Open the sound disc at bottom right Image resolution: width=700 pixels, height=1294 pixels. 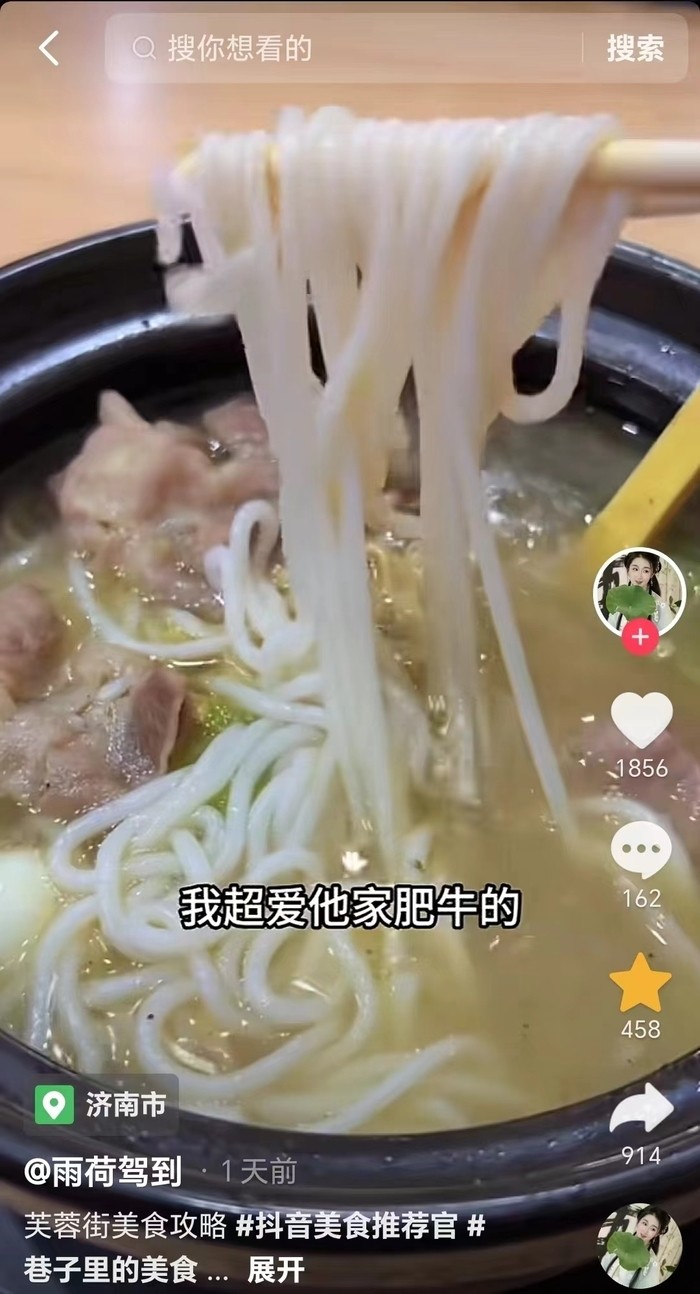[x=639, y=1245]
